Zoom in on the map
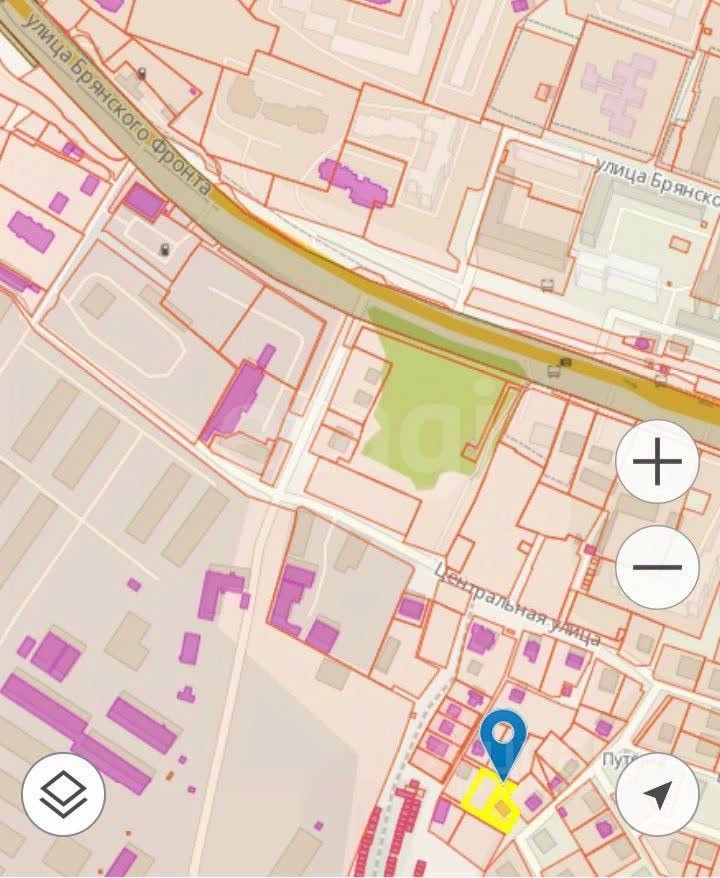Viewport: 720px width, 878px height. (x=657, y=462)
